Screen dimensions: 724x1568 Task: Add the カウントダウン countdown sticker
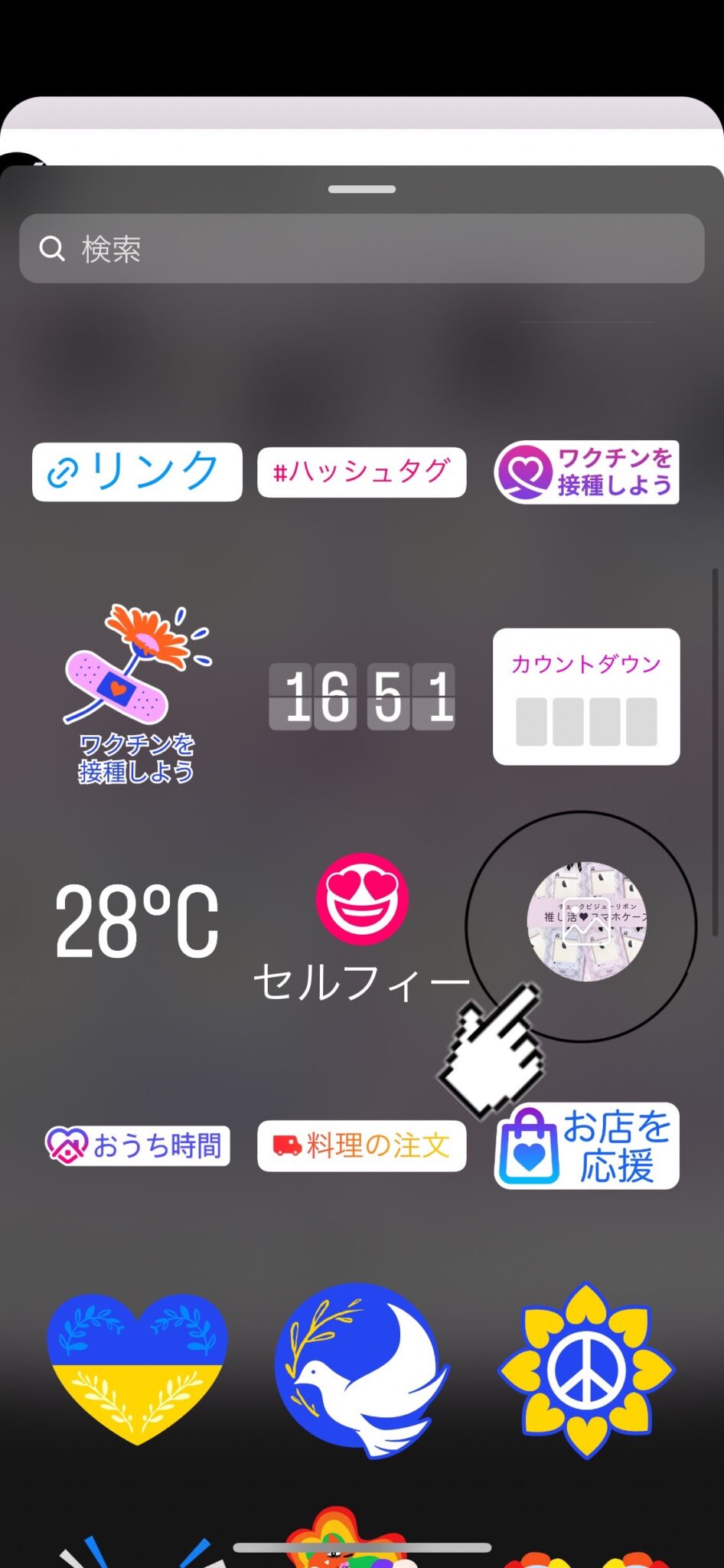tap(585, 697)
